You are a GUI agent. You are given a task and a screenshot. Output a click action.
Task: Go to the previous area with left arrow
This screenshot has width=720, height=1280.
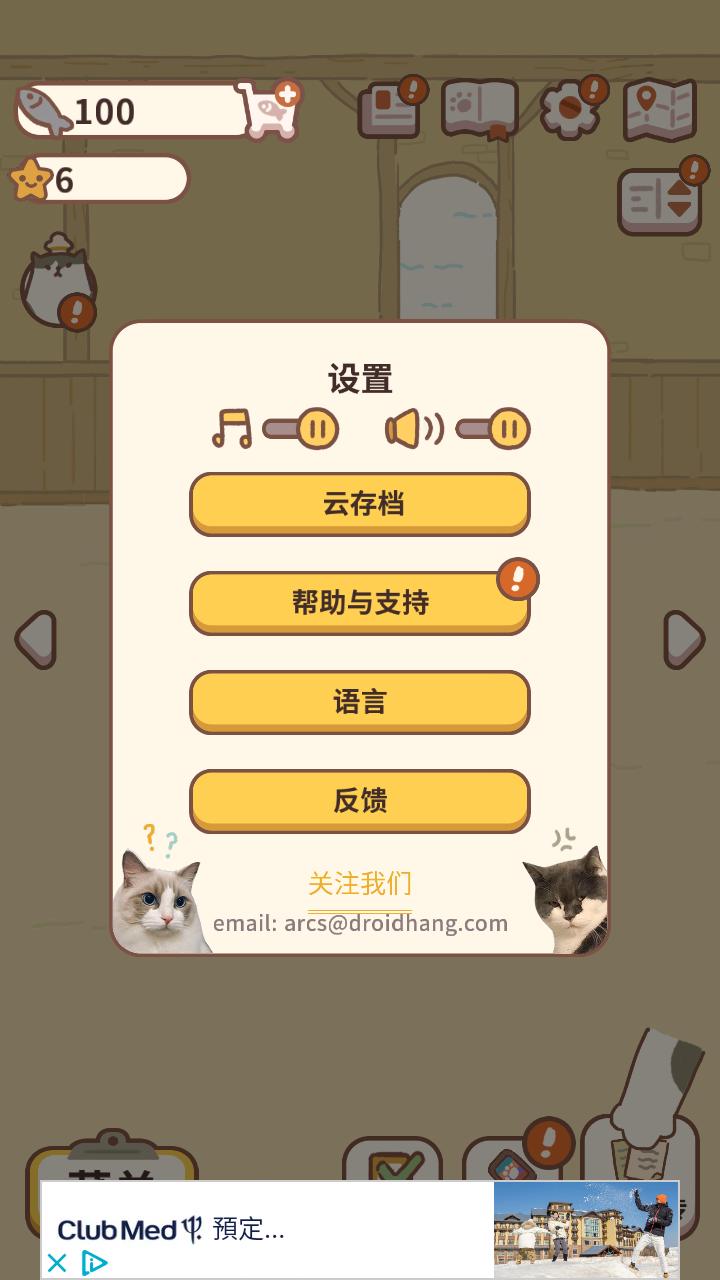tap(36, 638)
